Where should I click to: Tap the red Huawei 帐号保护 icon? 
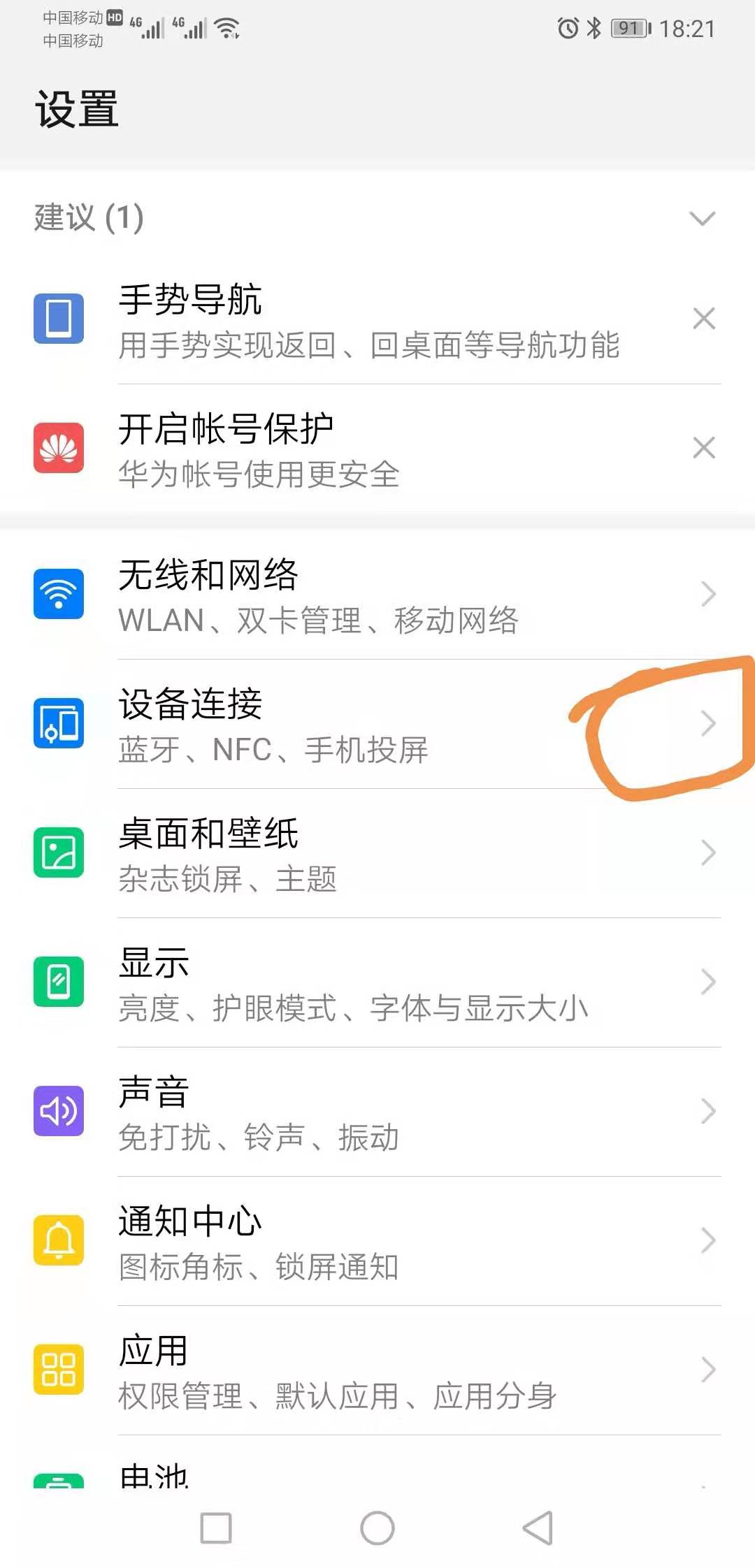click(59, 448)
